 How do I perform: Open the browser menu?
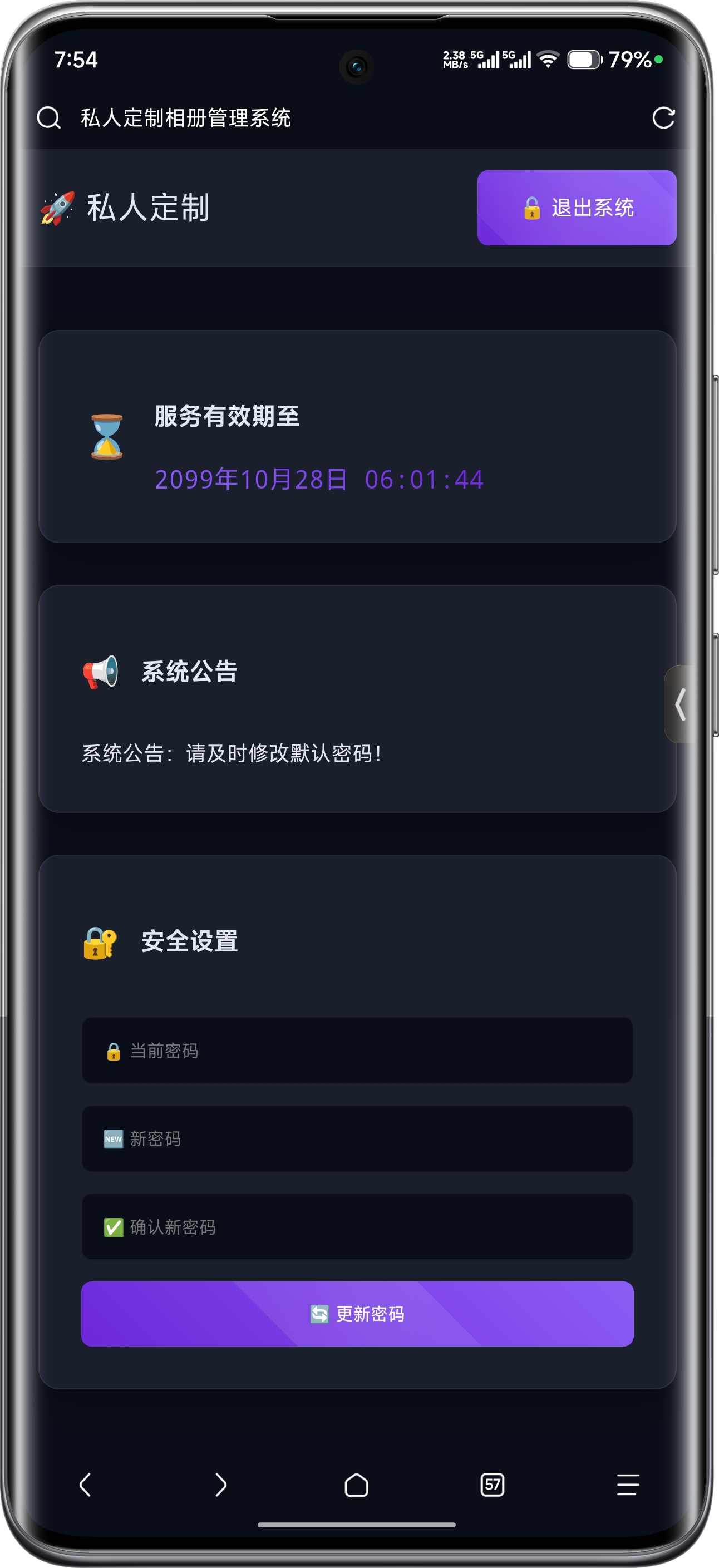coord(628,1485)
